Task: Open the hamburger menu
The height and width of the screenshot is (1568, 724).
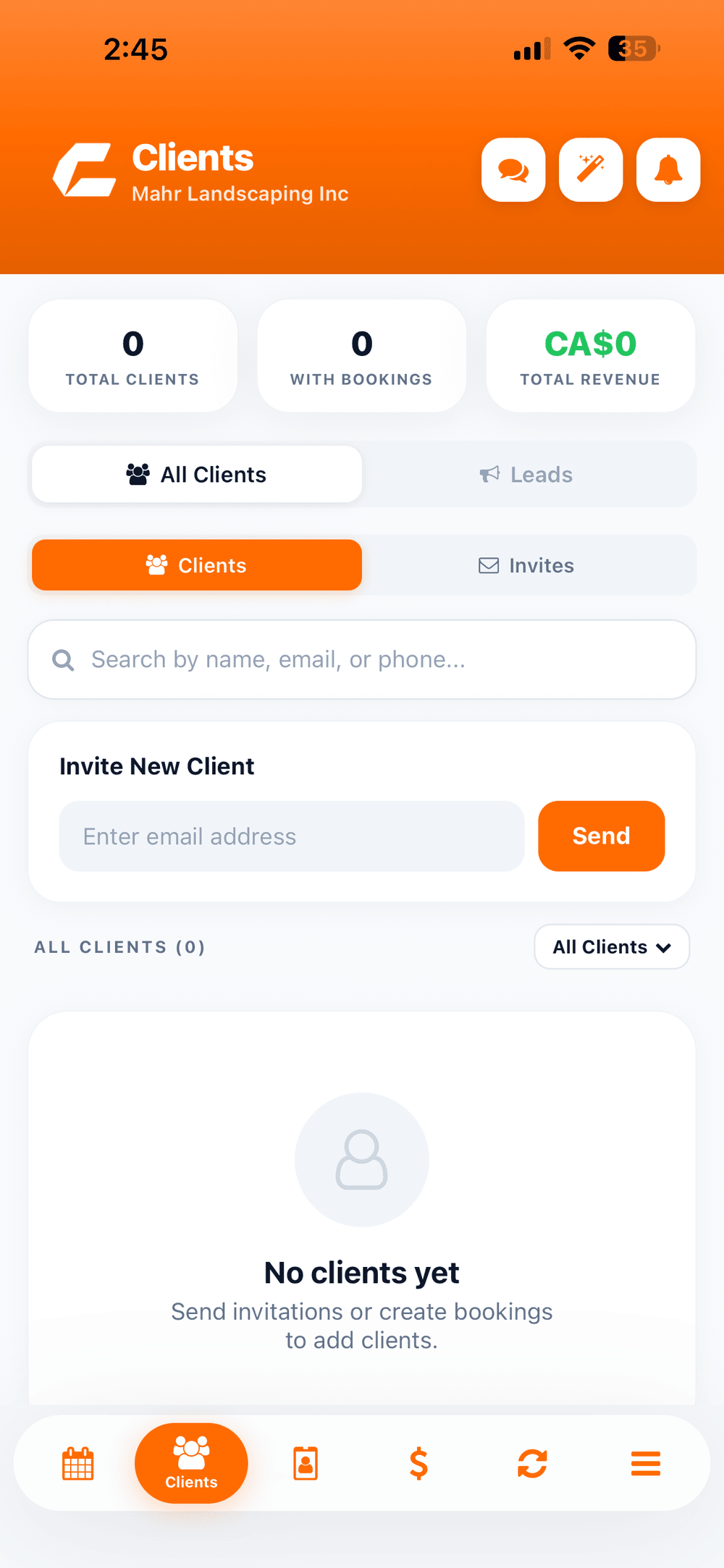Action: (x=646, y=1464)
